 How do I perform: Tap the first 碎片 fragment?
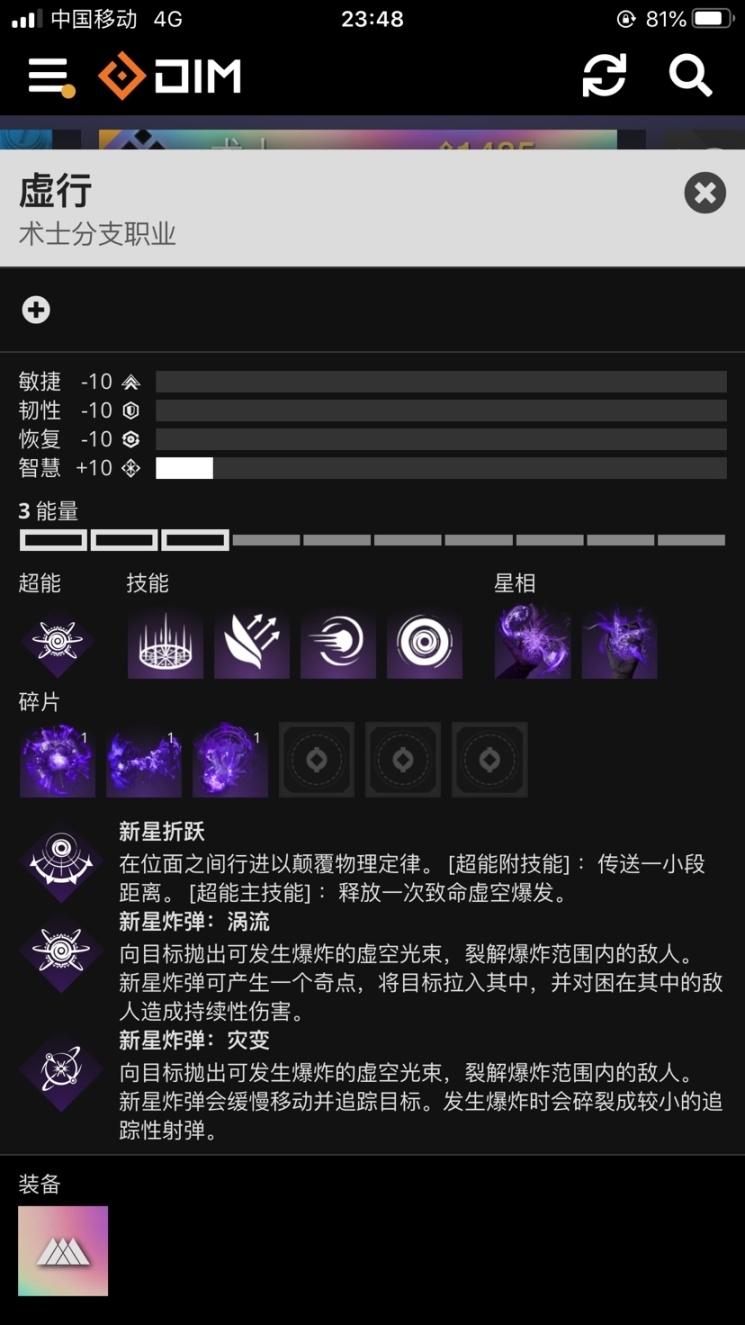[57, 760]
